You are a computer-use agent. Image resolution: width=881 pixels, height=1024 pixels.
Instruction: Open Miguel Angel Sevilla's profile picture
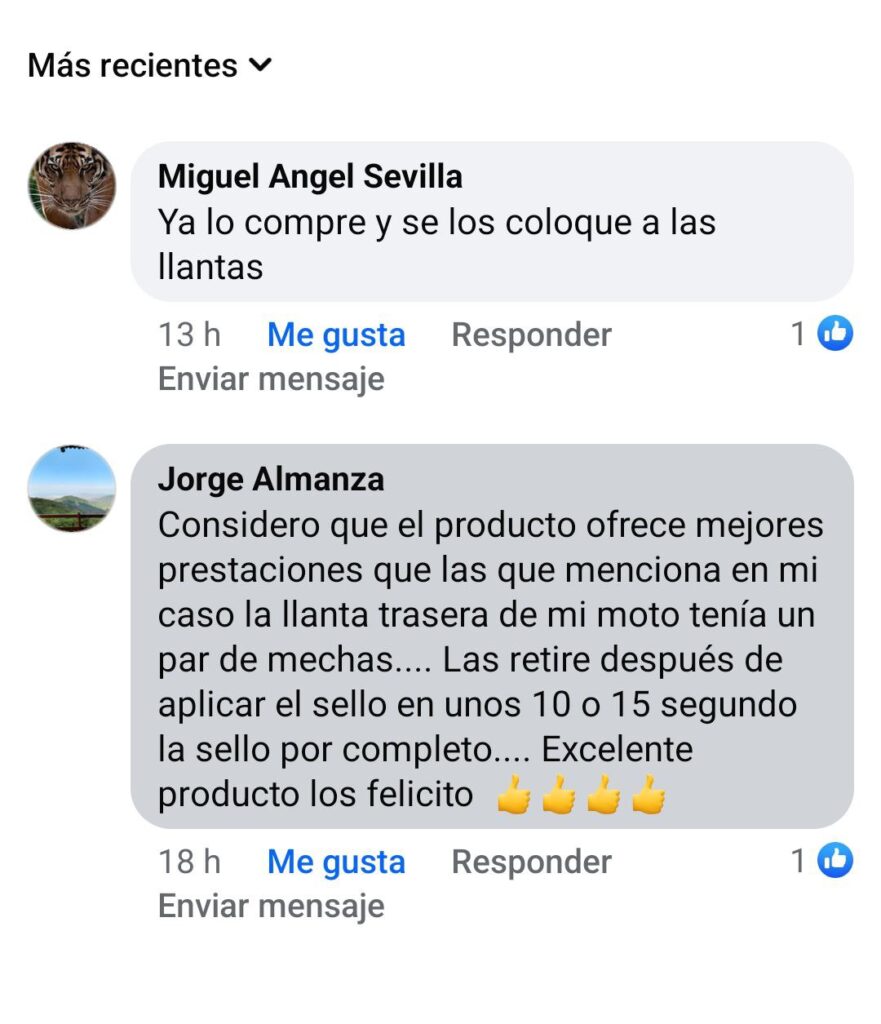coord(71,186)
